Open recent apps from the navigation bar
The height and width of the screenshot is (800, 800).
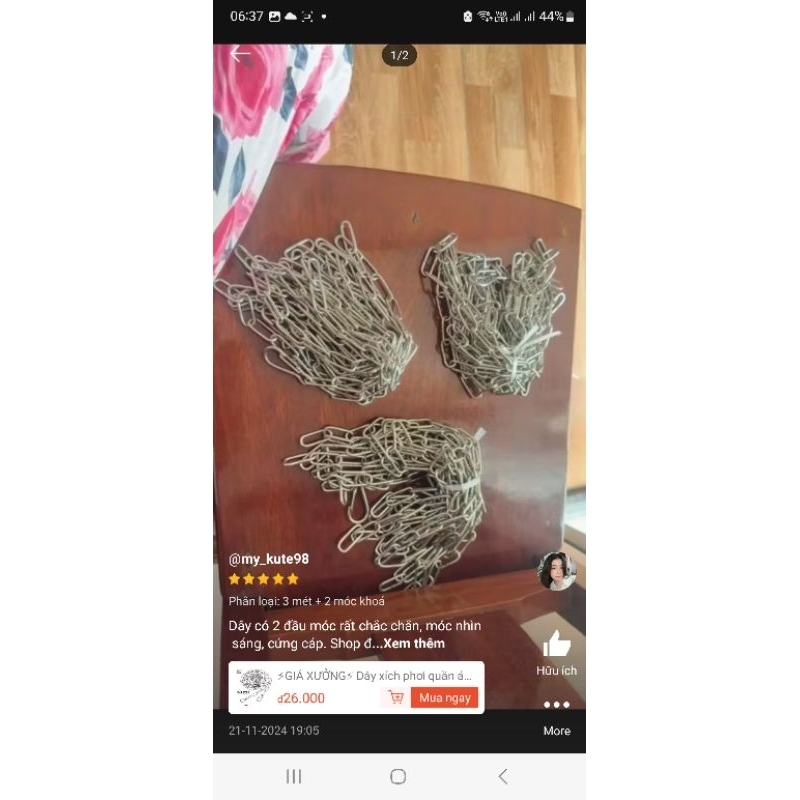click(294, 777)
